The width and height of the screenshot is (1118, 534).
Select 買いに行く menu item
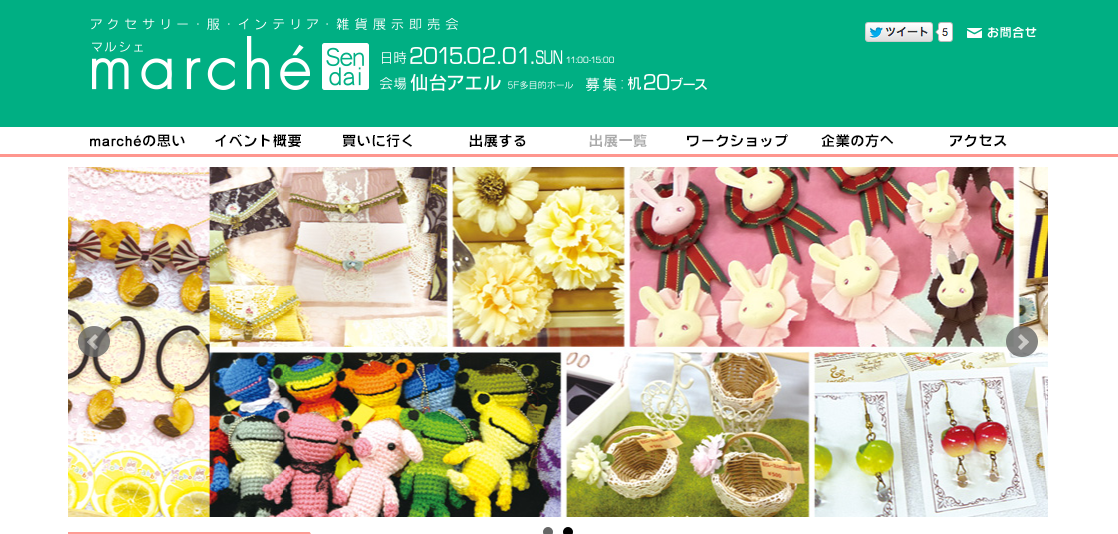[378, 141]
